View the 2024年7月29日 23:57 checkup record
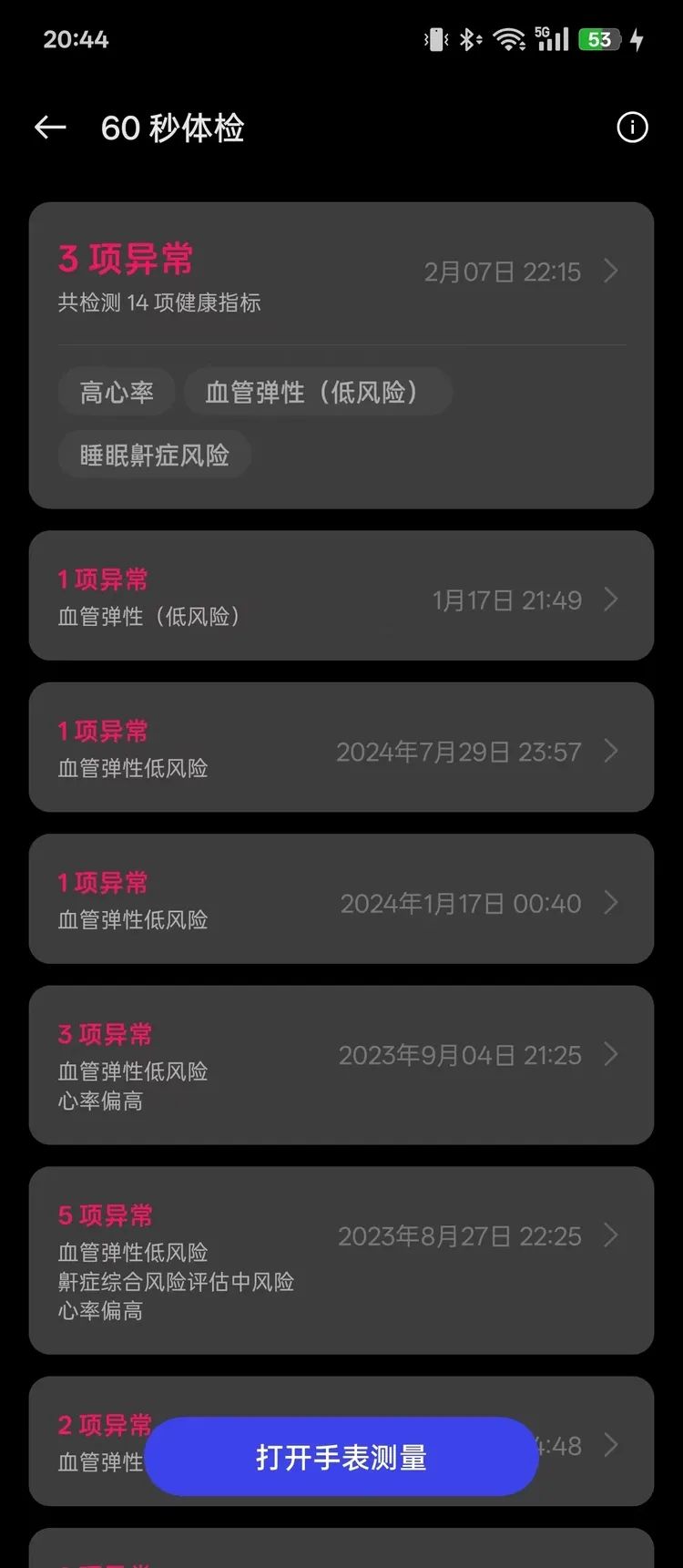683x1568 pixels. (x=341, y=747)
